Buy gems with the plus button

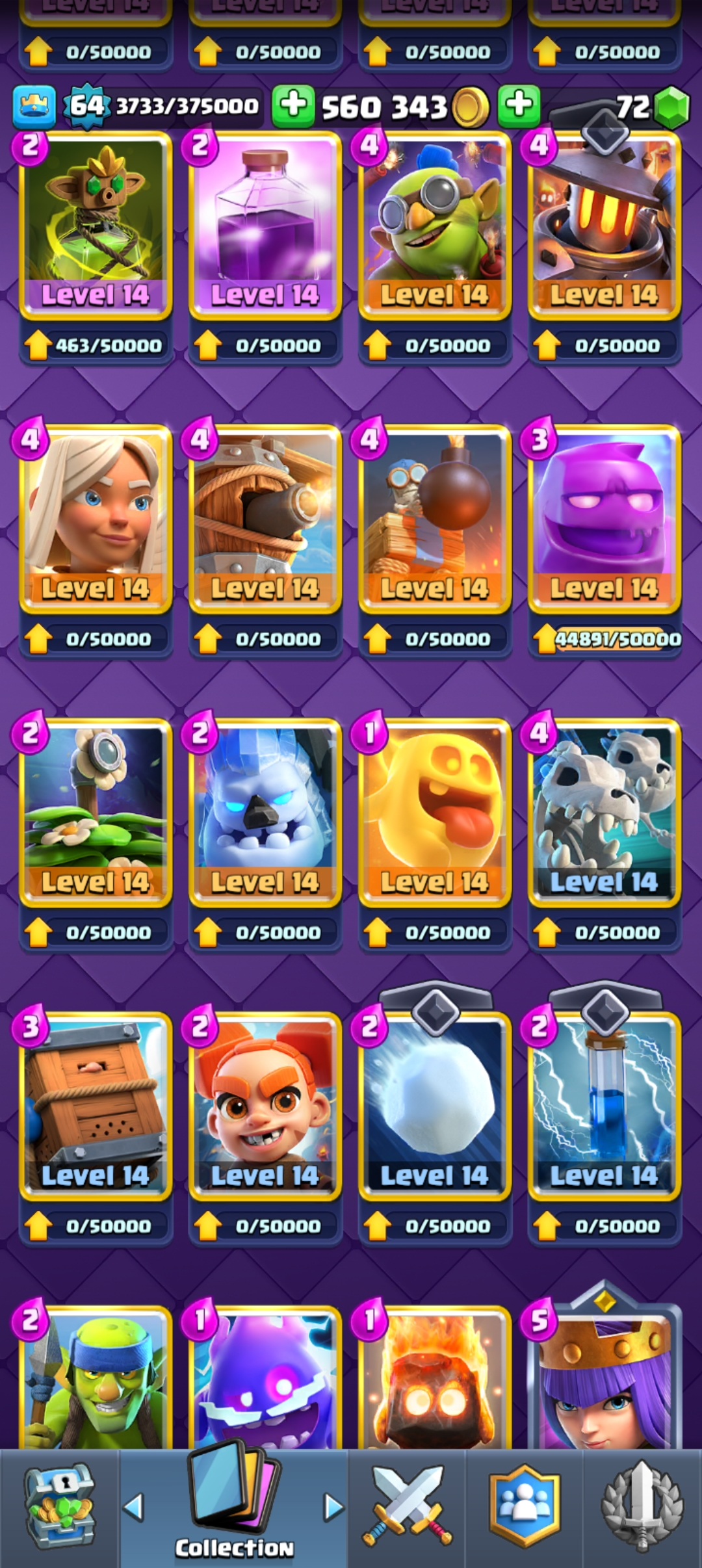pos(519,105)
